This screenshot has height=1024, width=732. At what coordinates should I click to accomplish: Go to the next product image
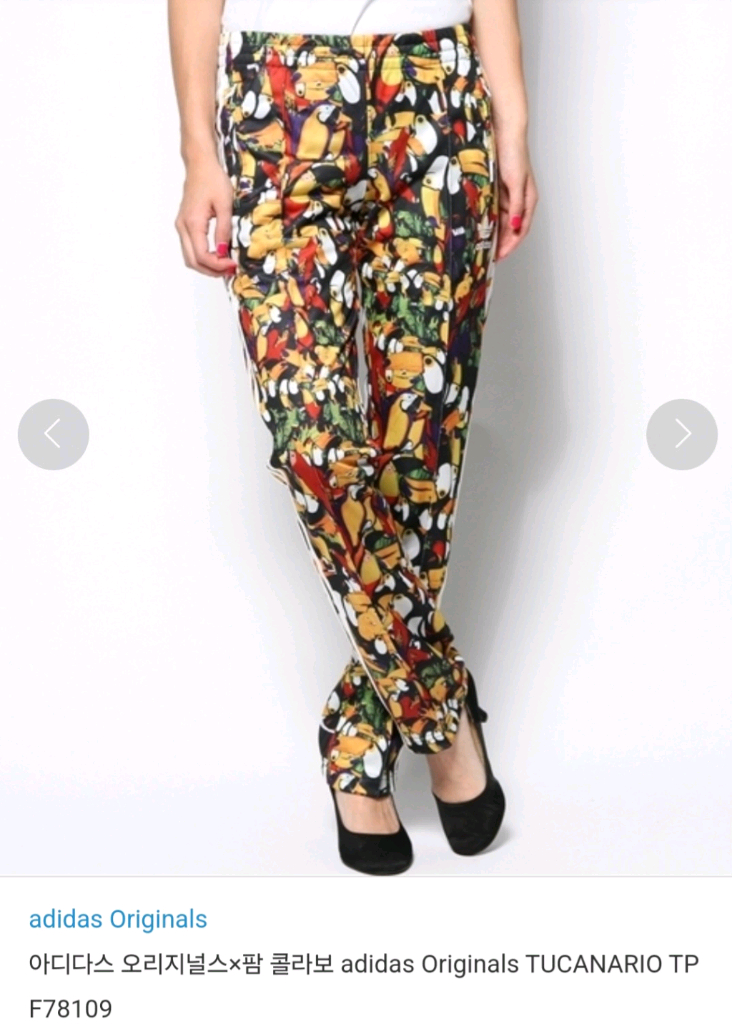[681, 434]
